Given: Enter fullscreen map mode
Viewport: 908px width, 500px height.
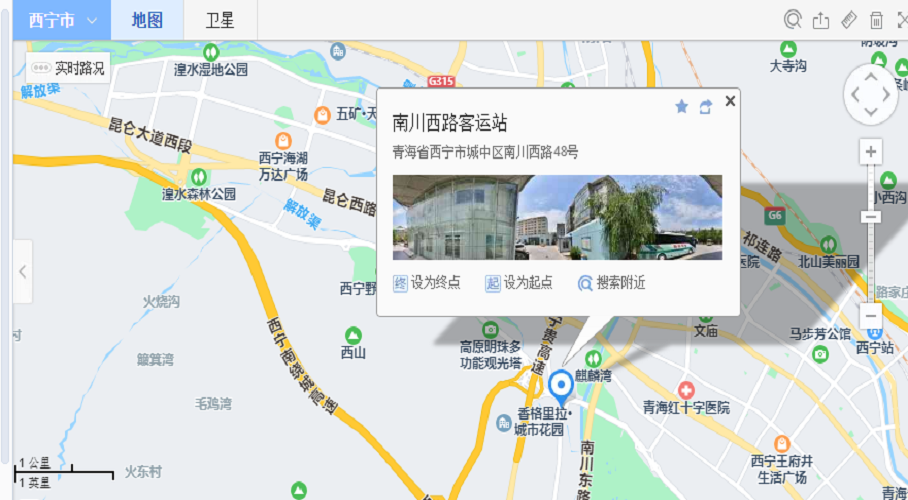Looking at the screenshot, I should coord(901,20).
